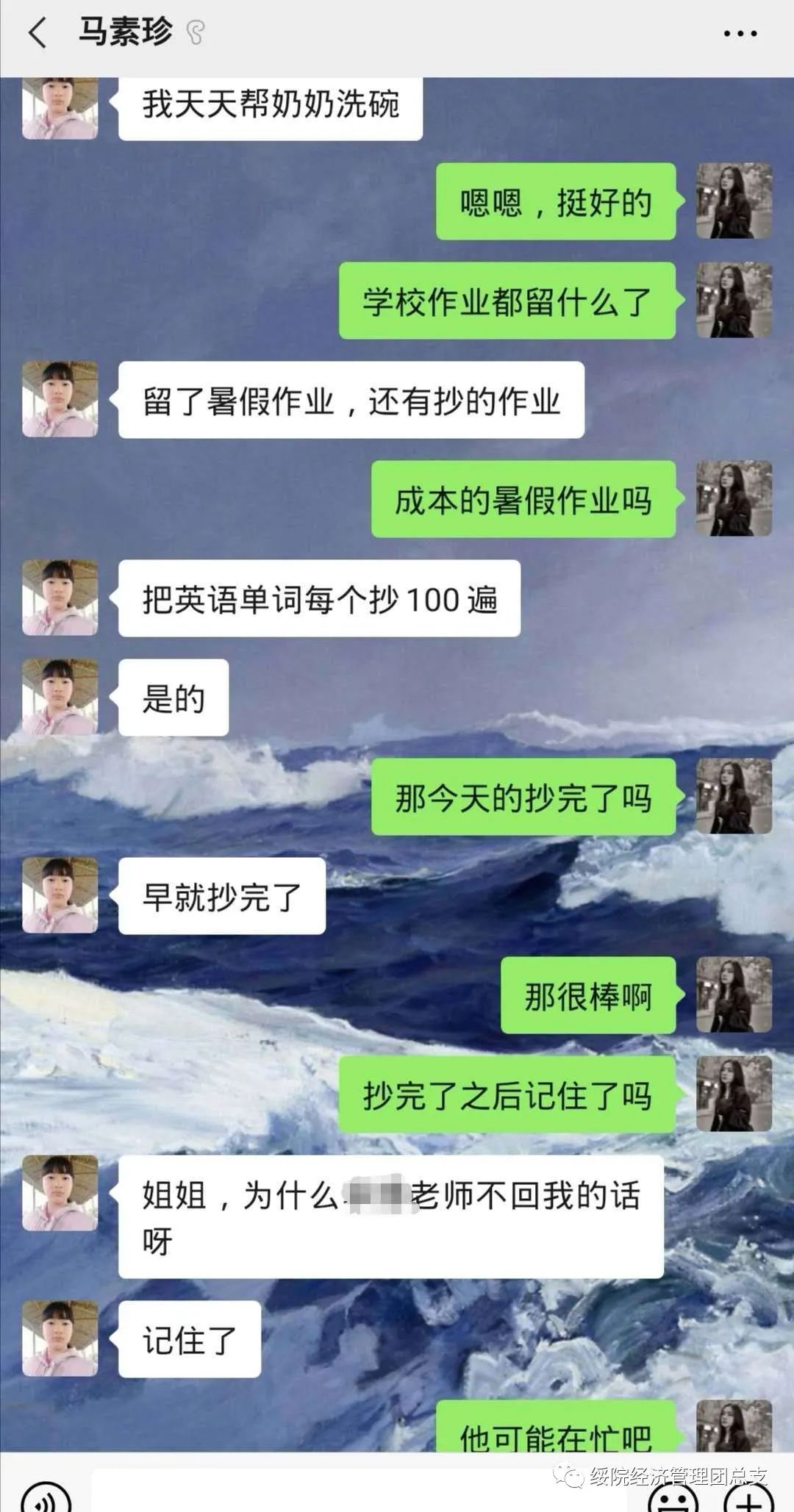Open the chat overflow menu
The image size is (794, 1512).
click(x=740, y=33)
